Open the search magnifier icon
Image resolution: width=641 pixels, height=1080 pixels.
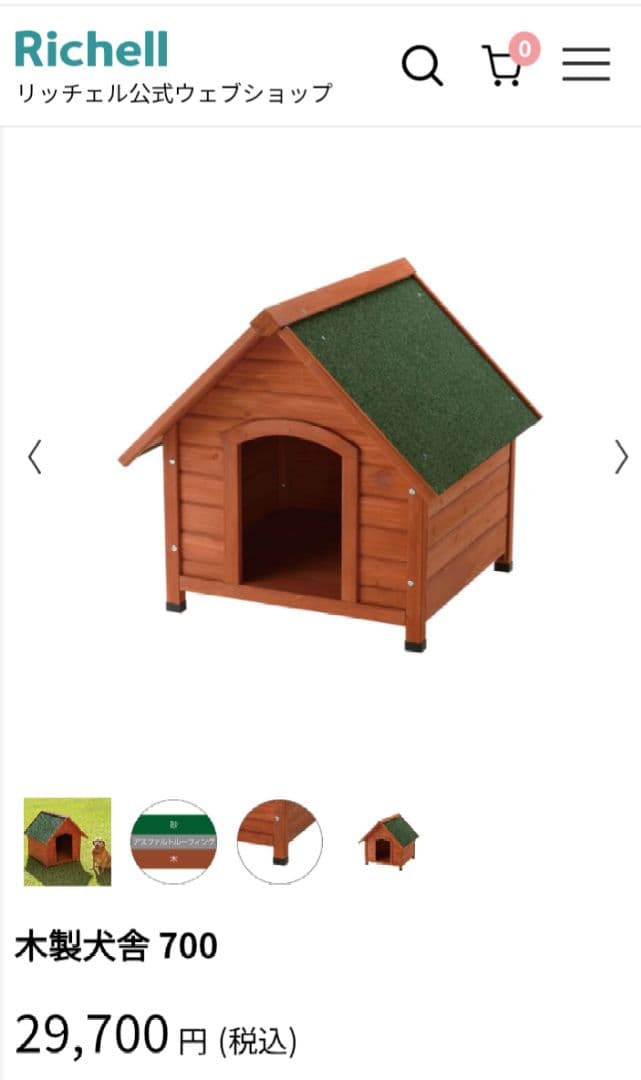(x=422, y=66)
